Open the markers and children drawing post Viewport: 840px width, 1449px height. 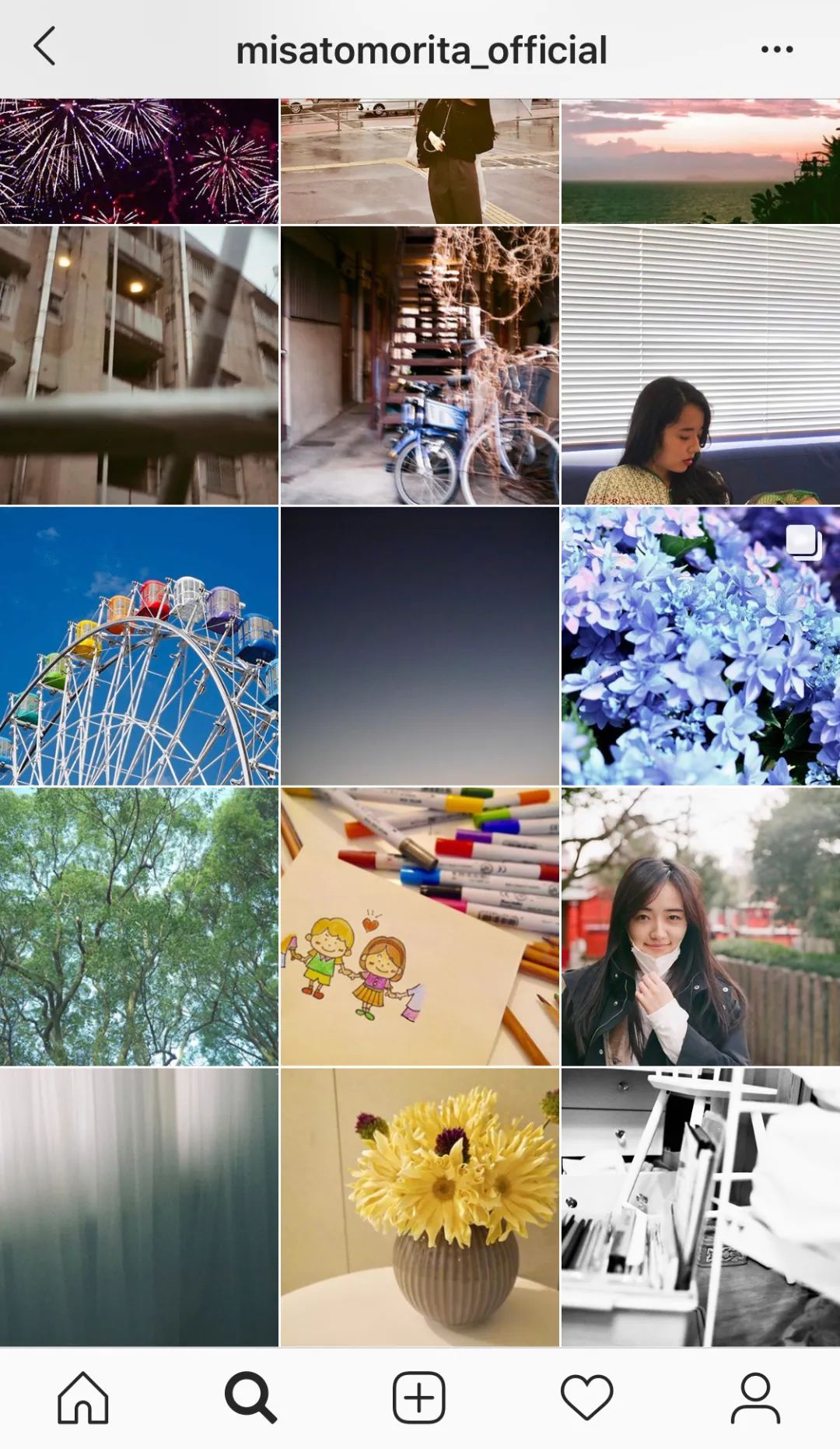coord(419,926)
